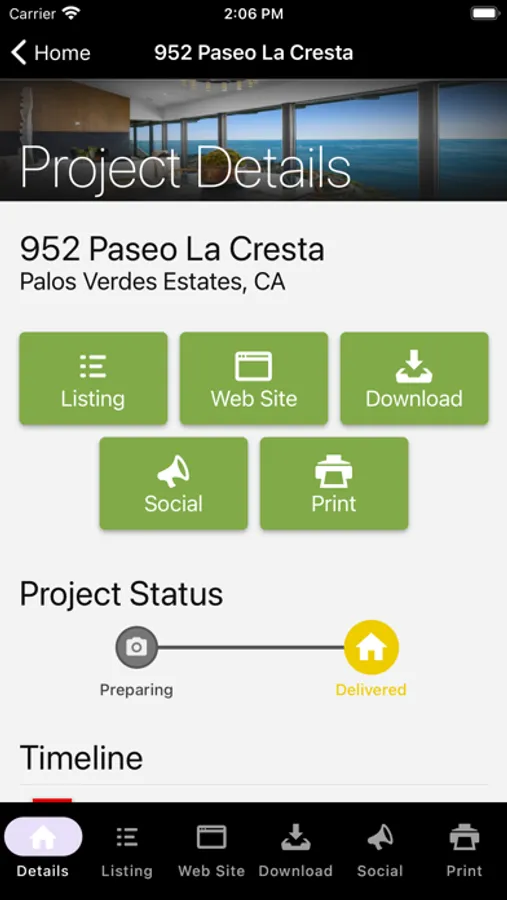Go back to Home
The width and height of the screenshot is (507, 900).
51,53
